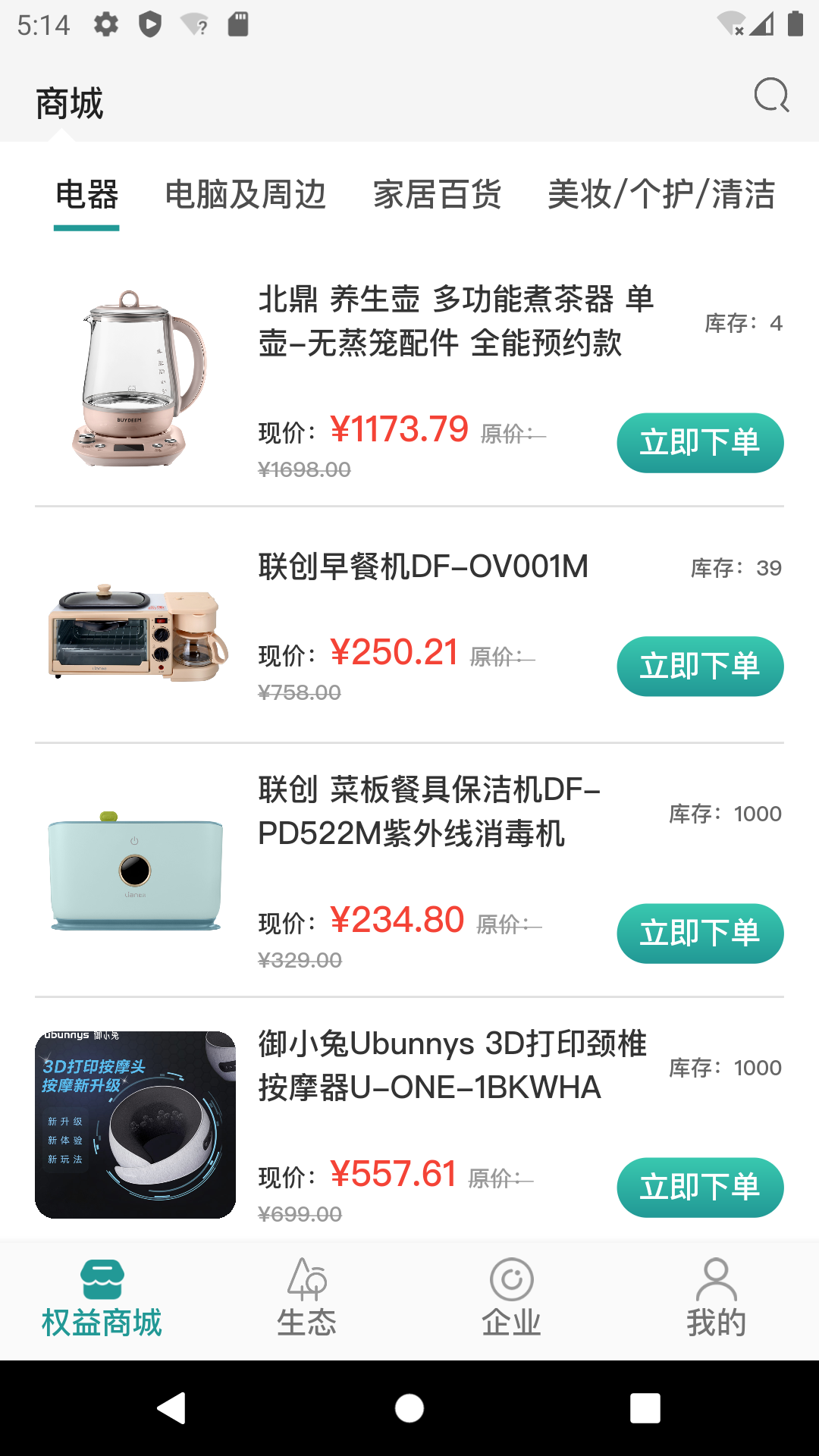The width and height of the screenshot is (819, 1456).
Task: Go to the system home screen
Action: 409,1408
